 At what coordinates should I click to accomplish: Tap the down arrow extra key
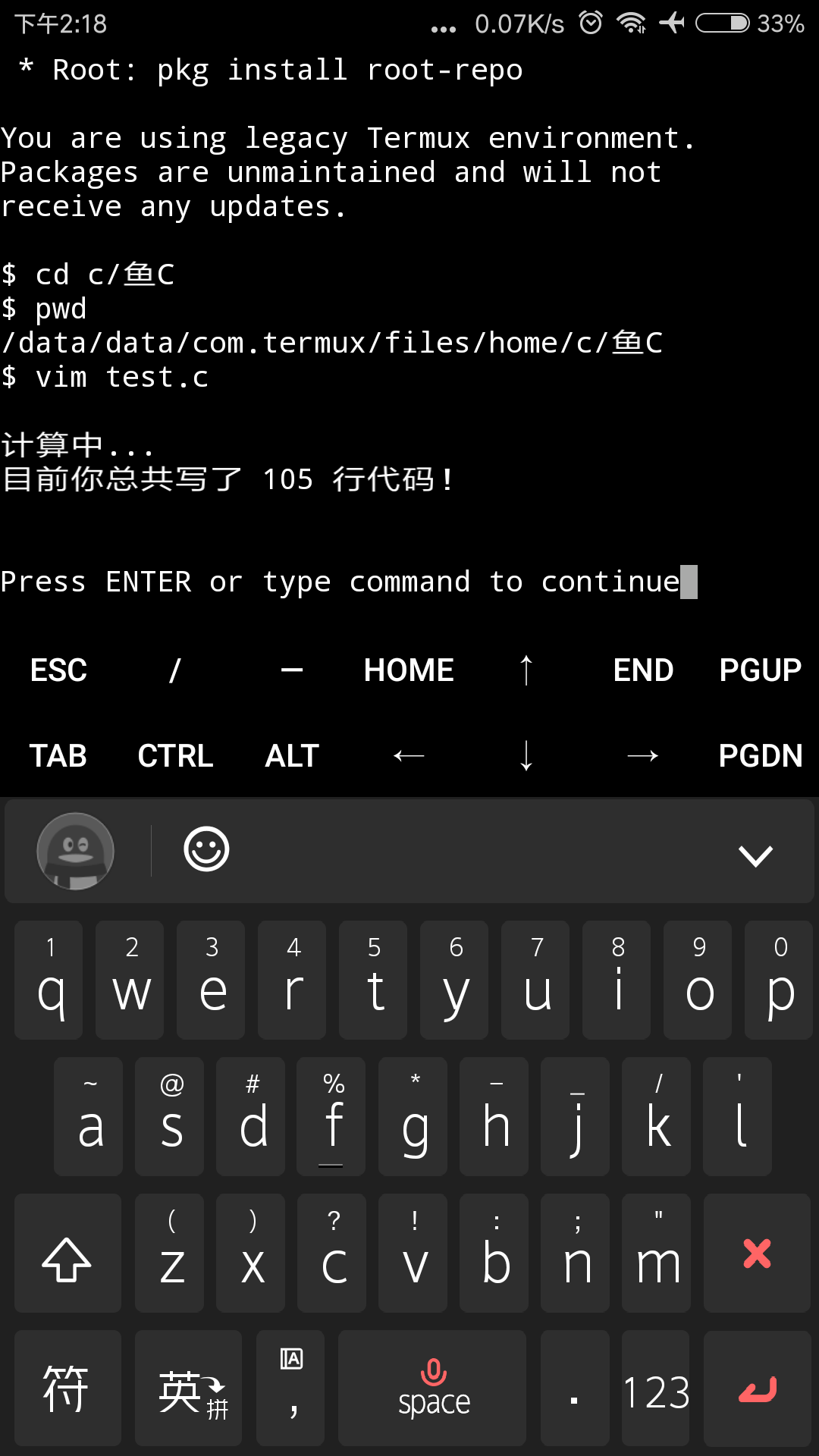click(x=526, y=756)
